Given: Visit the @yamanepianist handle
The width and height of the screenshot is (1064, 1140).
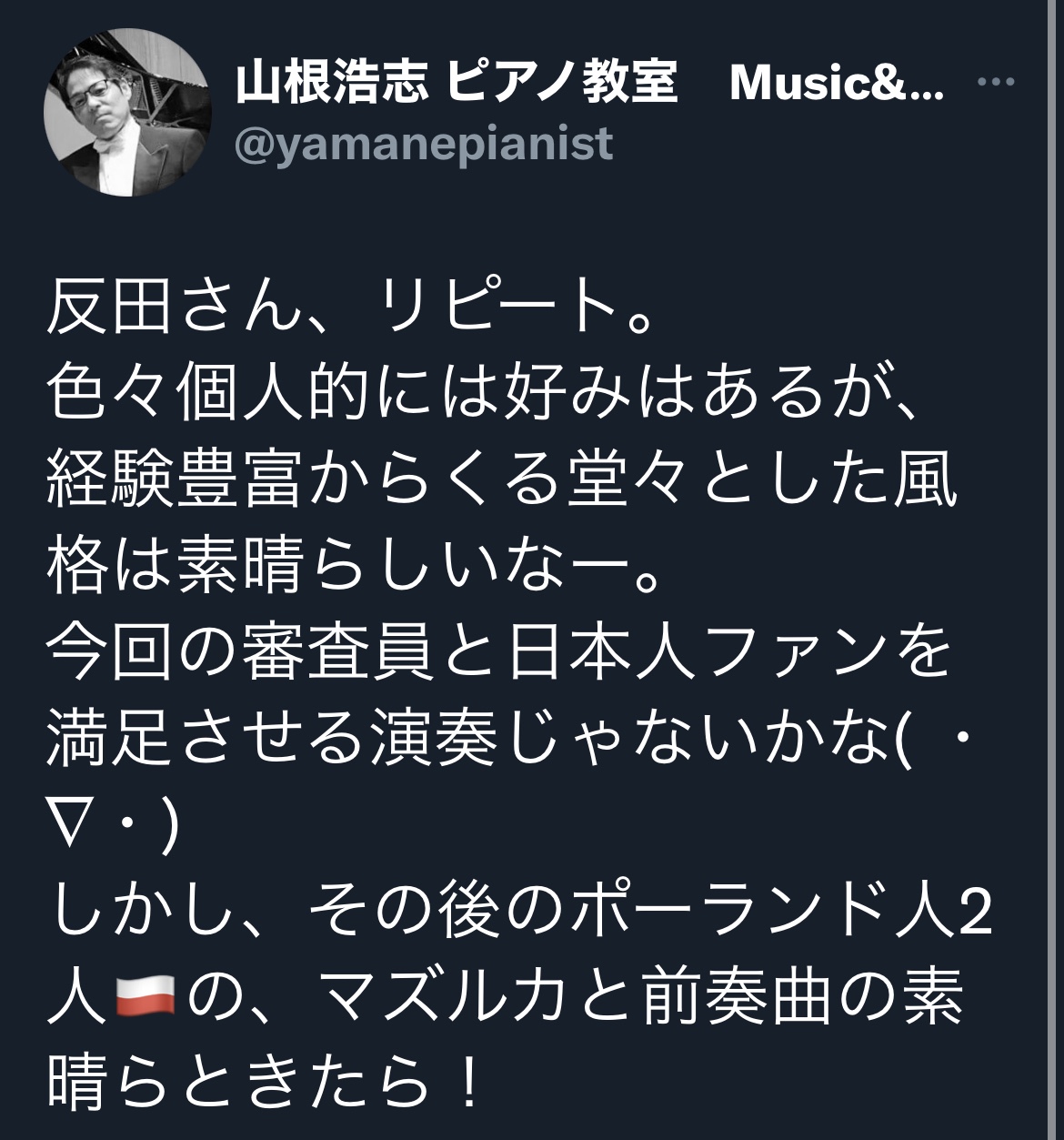Looking at the screenshot, I should [x=424, y=144].
